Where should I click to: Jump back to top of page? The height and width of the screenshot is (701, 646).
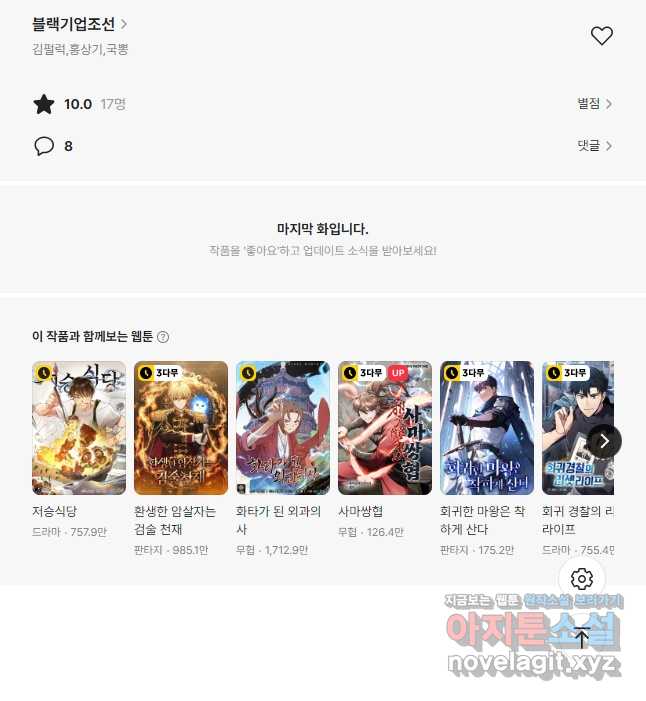click(582, 638)
